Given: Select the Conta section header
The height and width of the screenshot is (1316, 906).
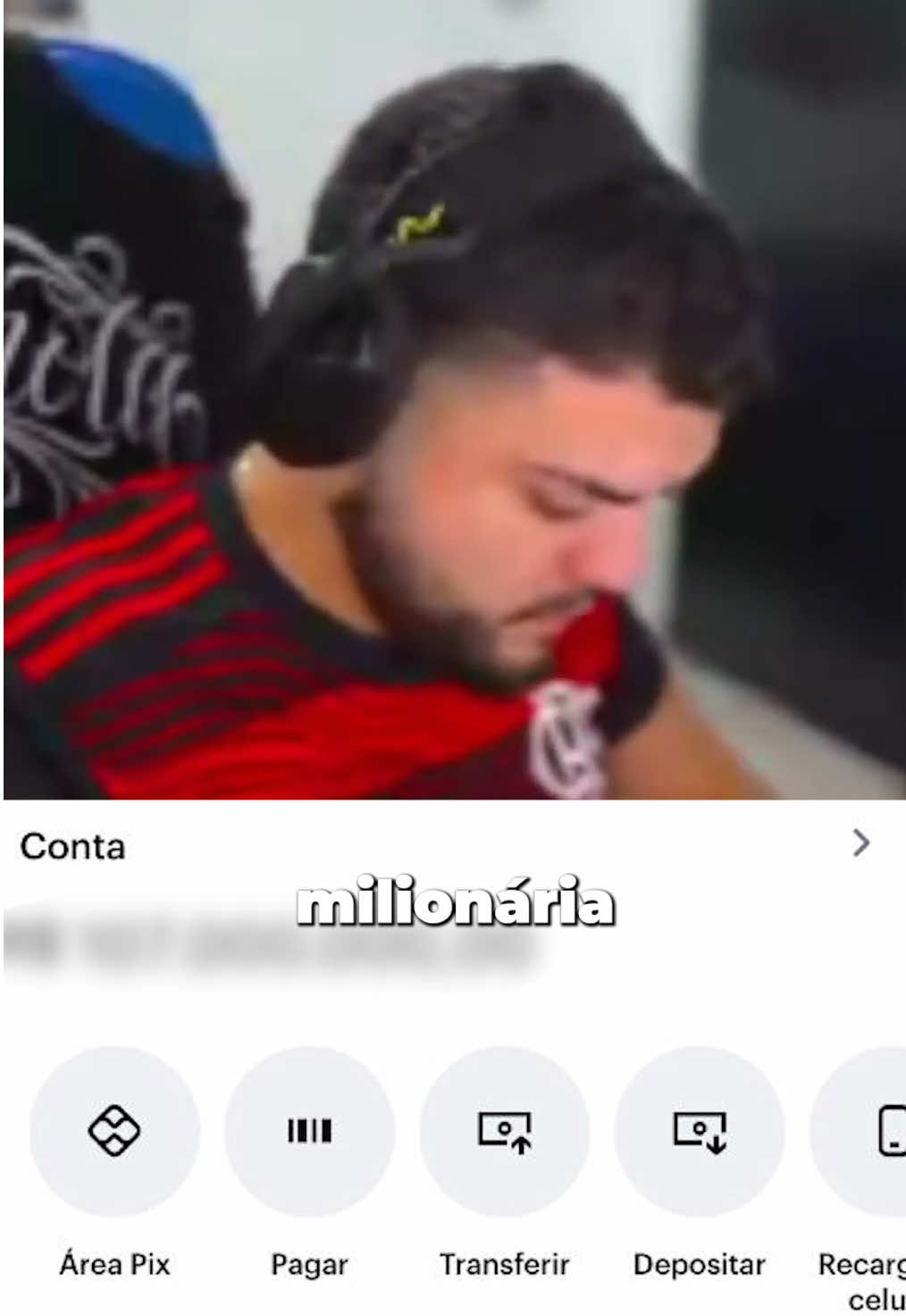Looking at the screenshot, I should (73, 846).
